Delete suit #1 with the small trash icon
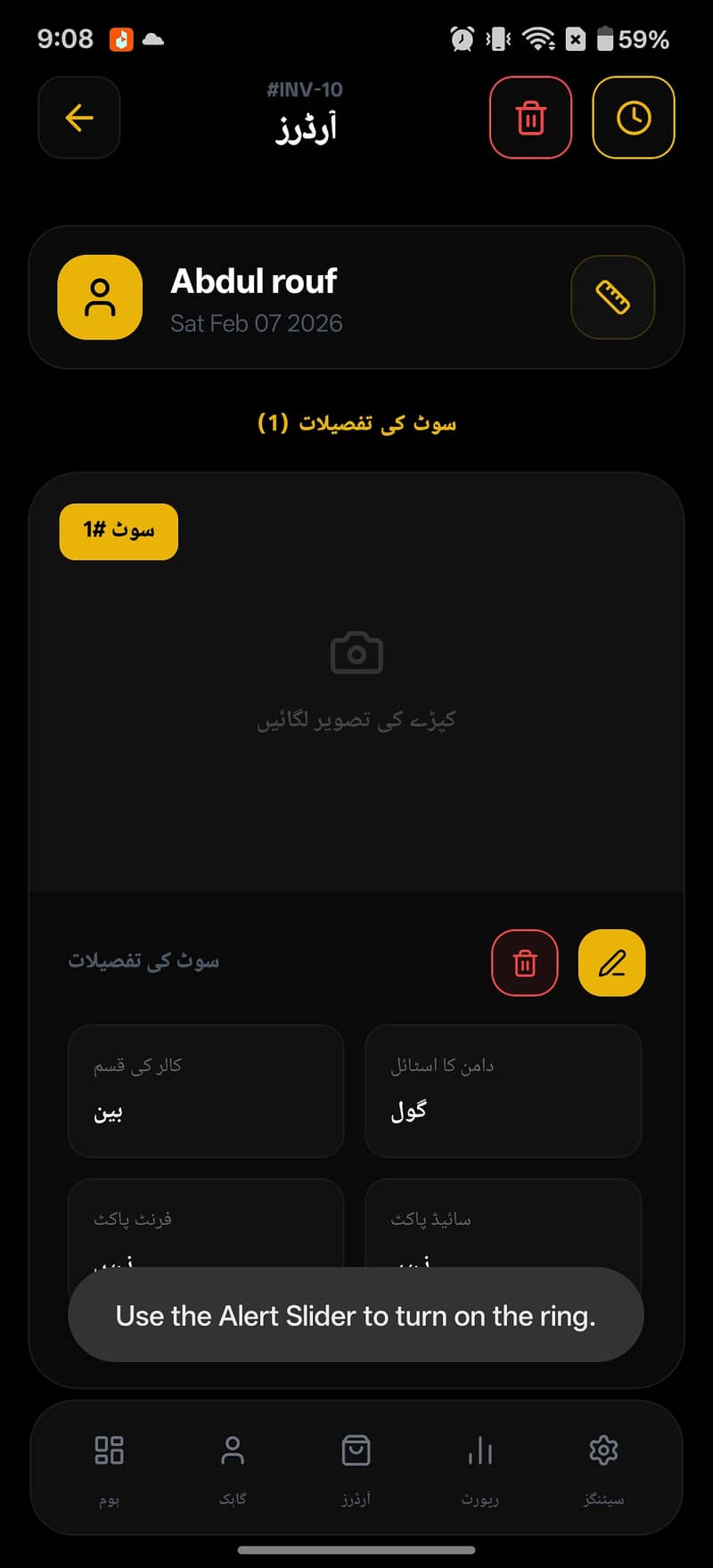Viewport: 713px width, 1568px height. (525, 962)
